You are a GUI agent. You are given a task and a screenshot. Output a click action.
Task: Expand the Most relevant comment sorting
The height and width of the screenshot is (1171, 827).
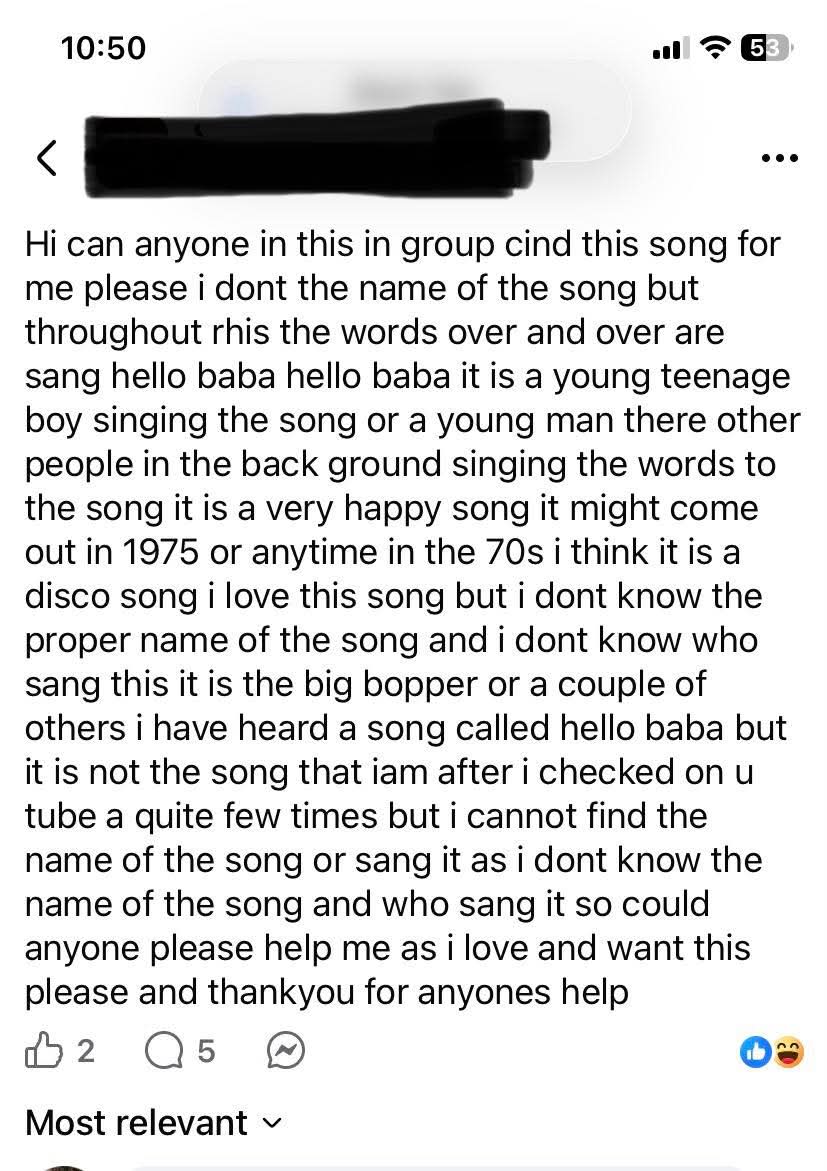pyautogui.click(x=152, y=1122)
